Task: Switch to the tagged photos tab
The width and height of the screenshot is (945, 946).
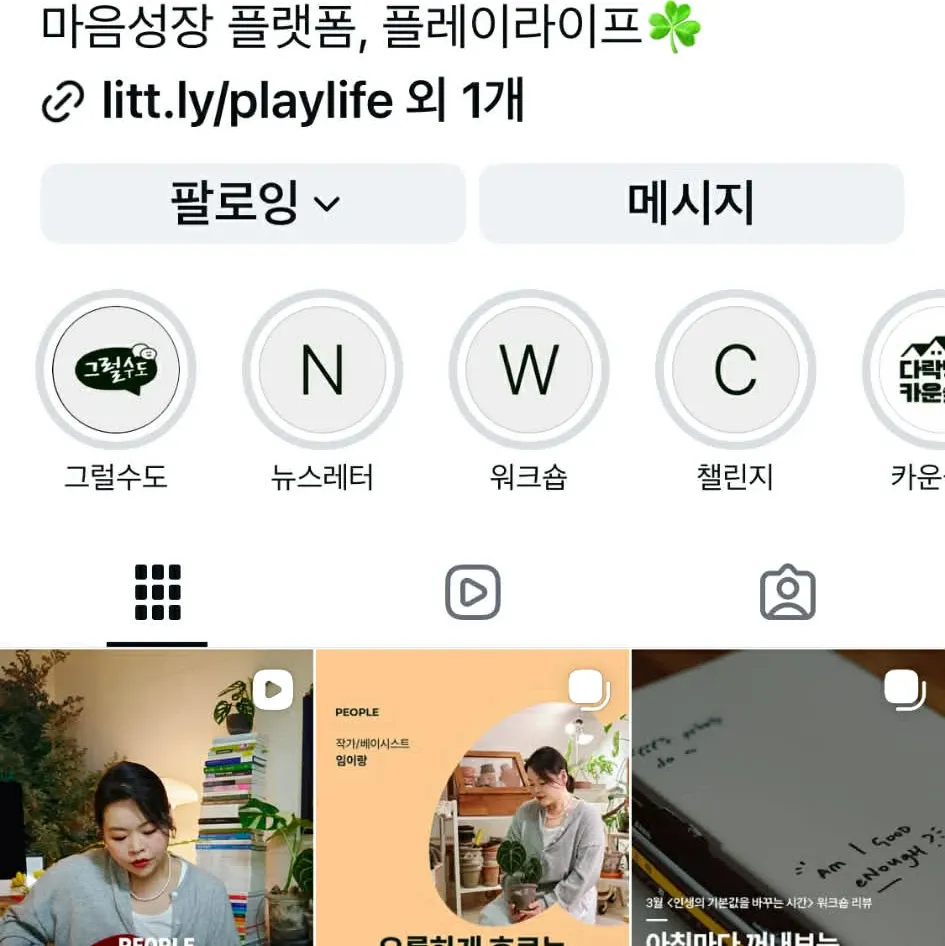Action: [x=787, y=593]
